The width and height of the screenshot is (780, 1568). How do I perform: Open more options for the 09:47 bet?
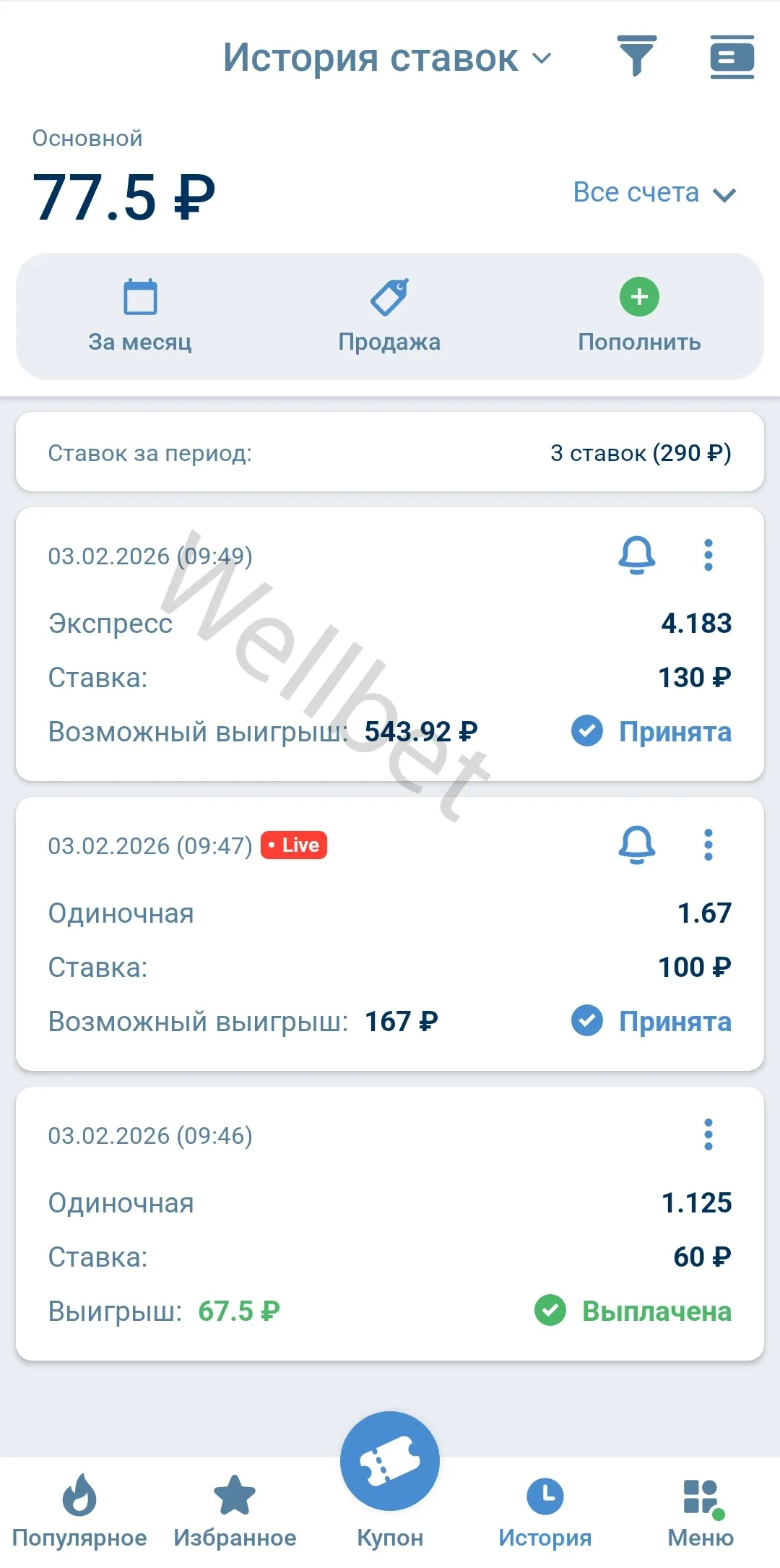tap(708, 845)
